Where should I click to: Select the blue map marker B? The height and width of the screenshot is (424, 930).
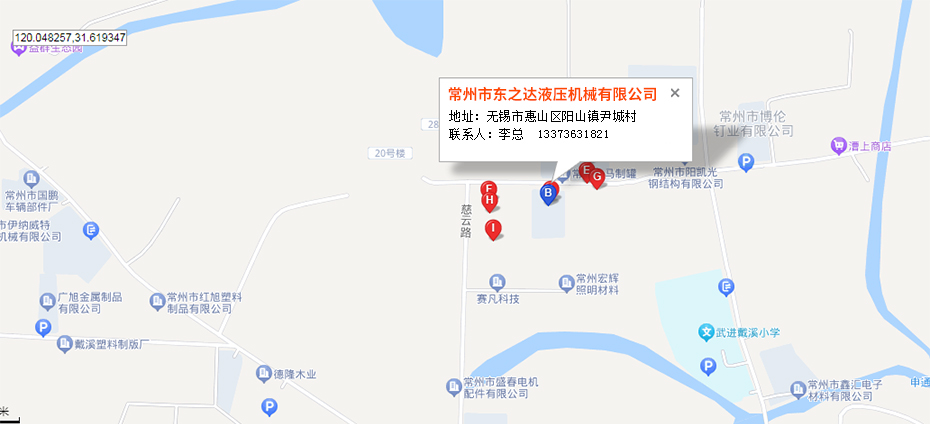coord(547,193)
